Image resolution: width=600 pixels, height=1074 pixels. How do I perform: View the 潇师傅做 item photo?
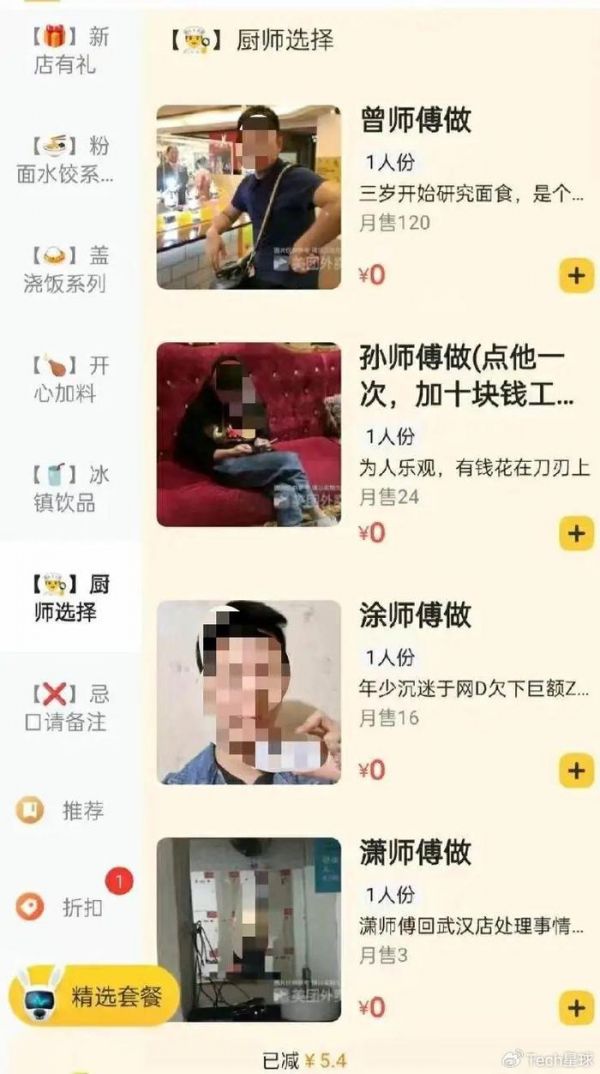click(x=248, y=929)
